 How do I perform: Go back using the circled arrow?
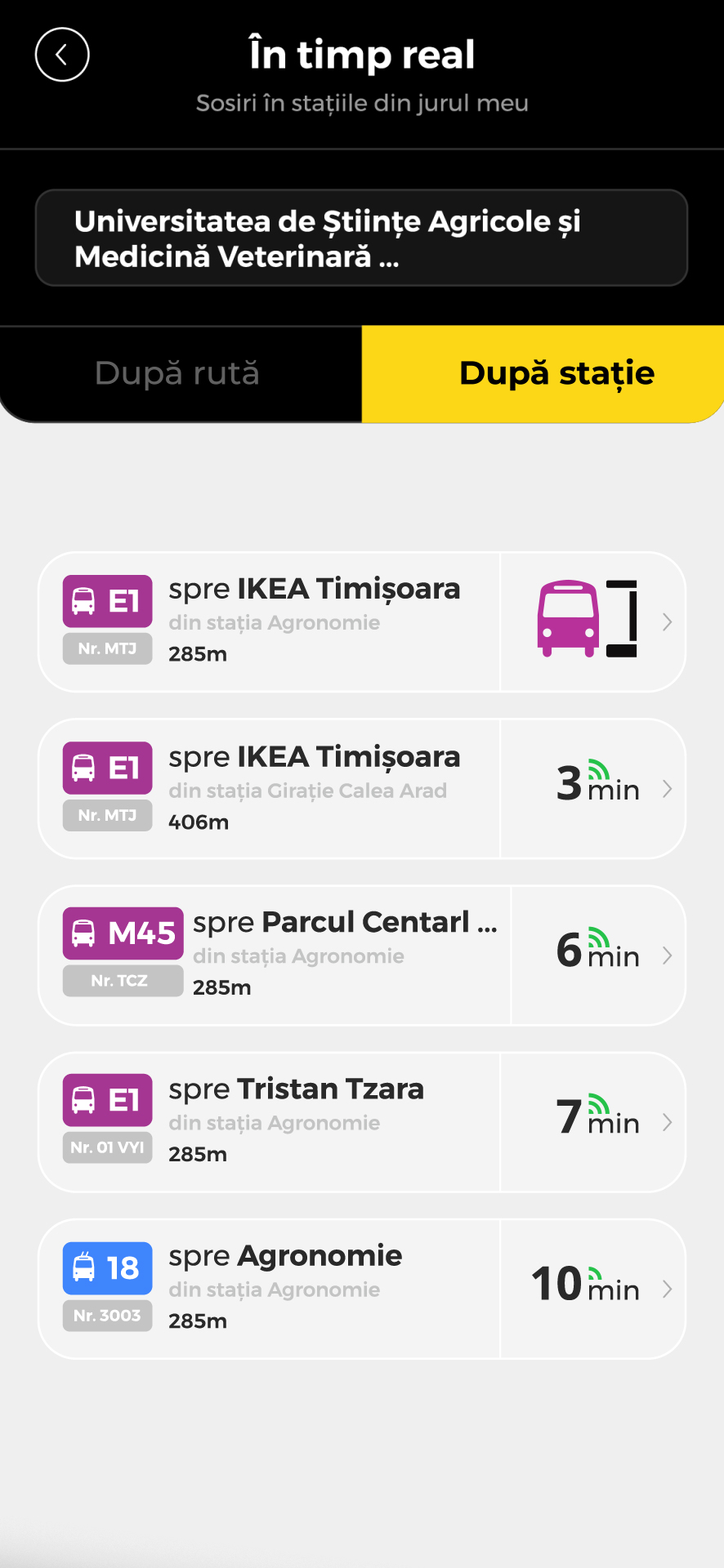click(x=62, y=55)
